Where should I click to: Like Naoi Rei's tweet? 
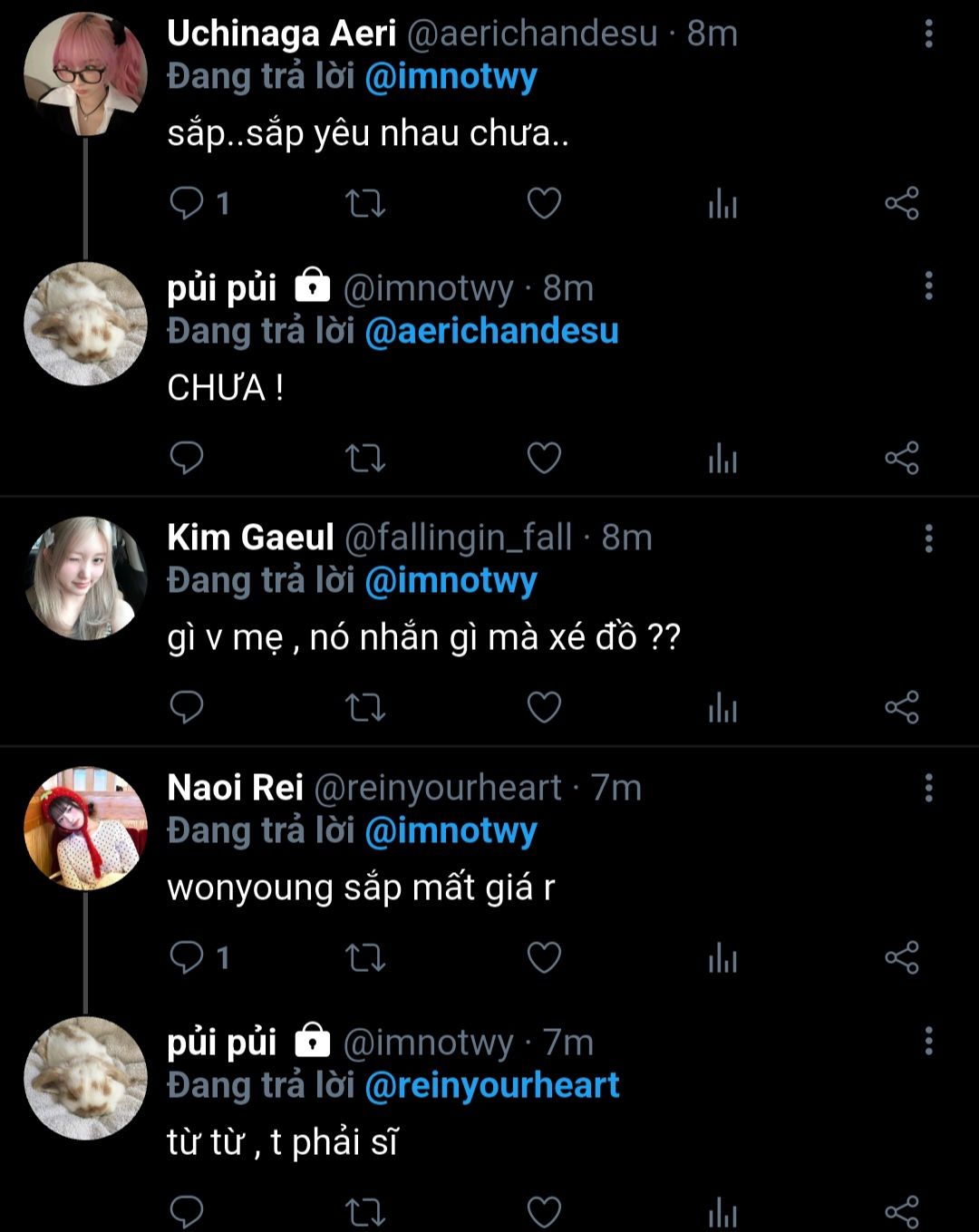pos(544,957)
